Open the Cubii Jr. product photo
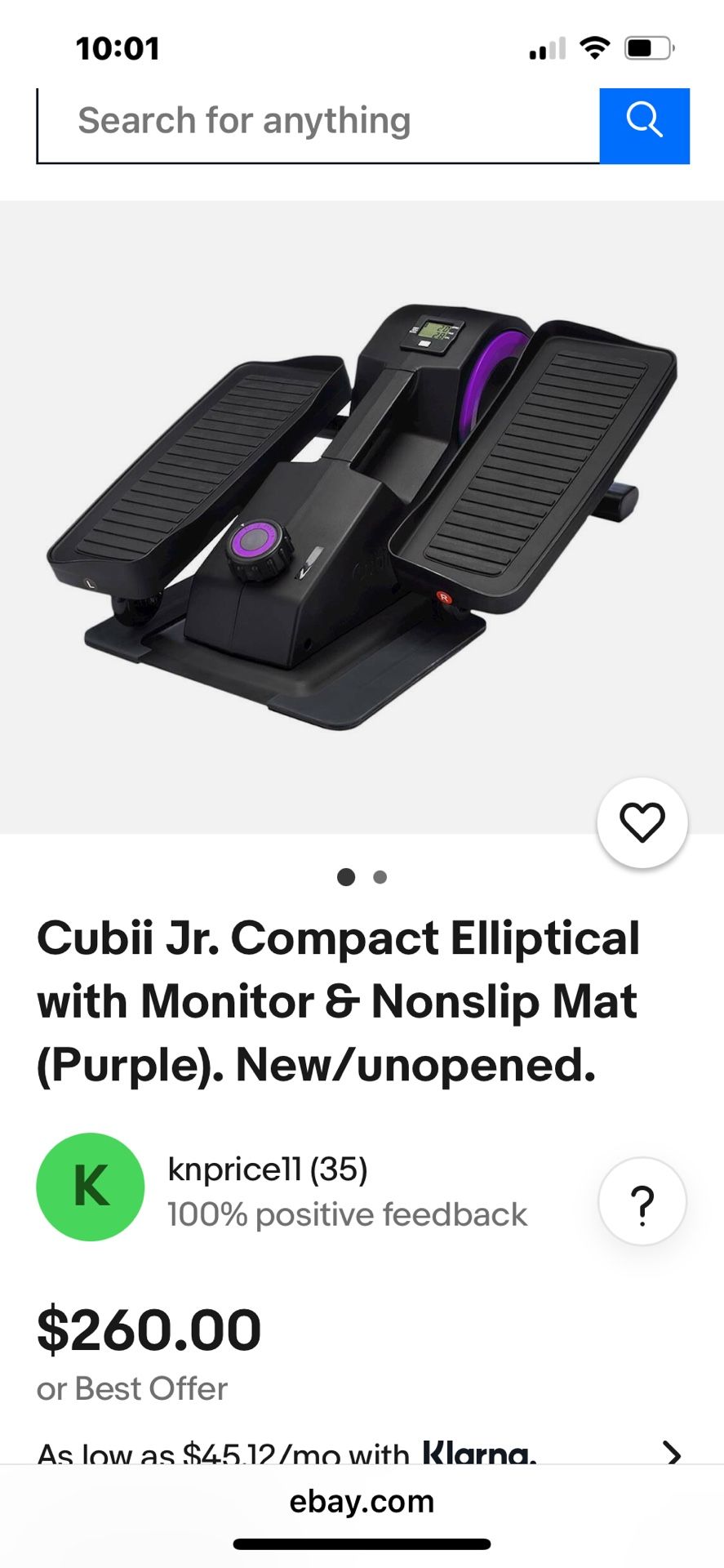The height and width of the screenshot is (1568, 724). click(x=362, y=517)
